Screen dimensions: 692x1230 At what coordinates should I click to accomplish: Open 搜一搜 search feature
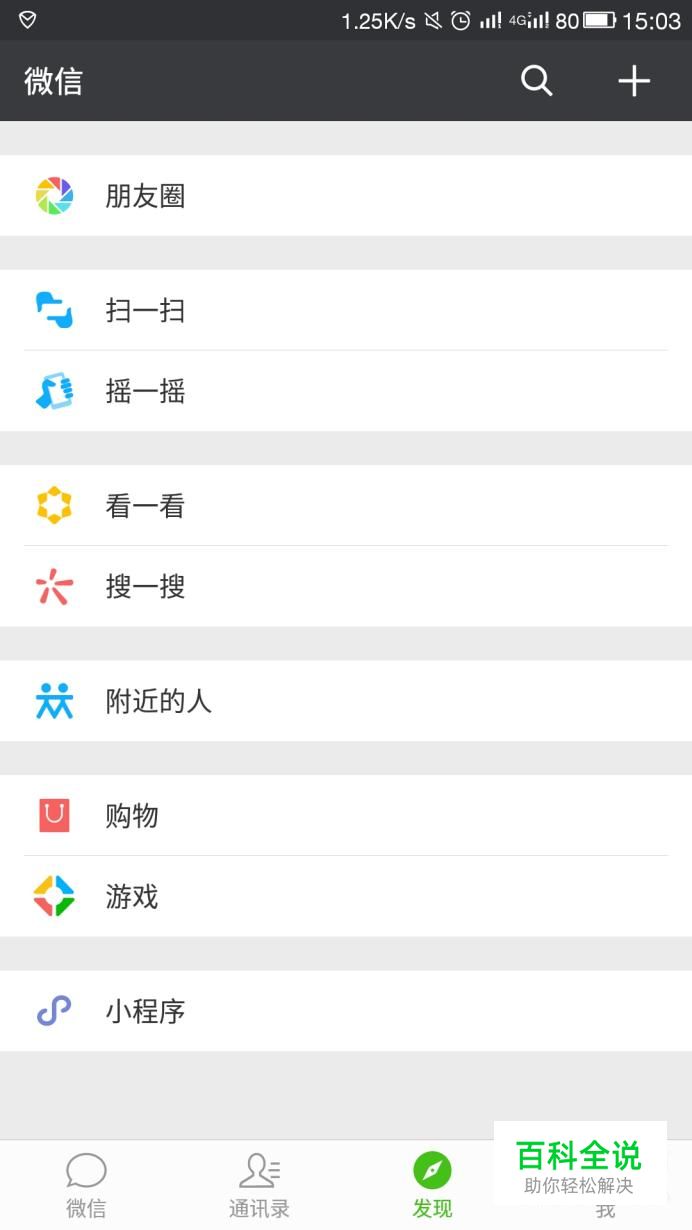click(x=346, y=587)
